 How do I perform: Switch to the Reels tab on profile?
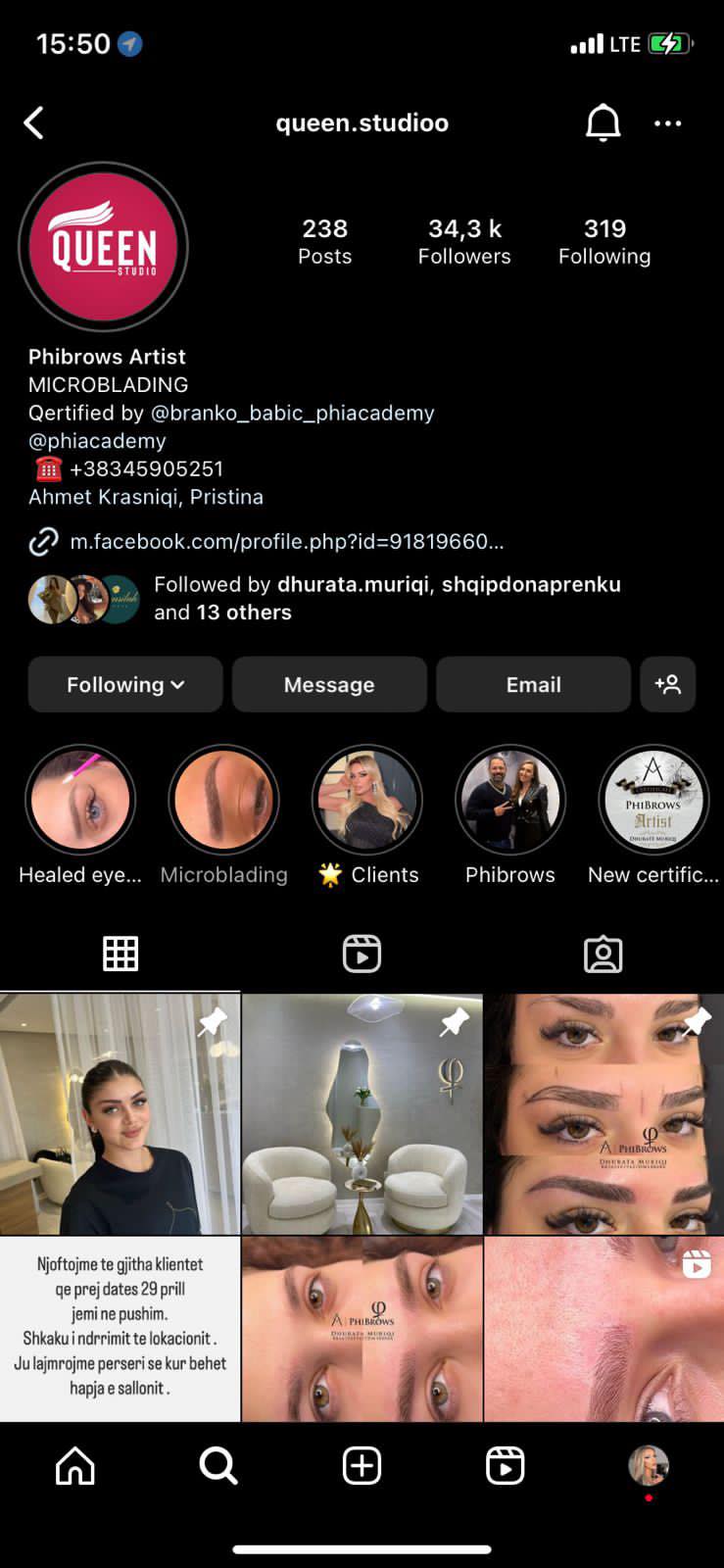(x=362, y=954)
